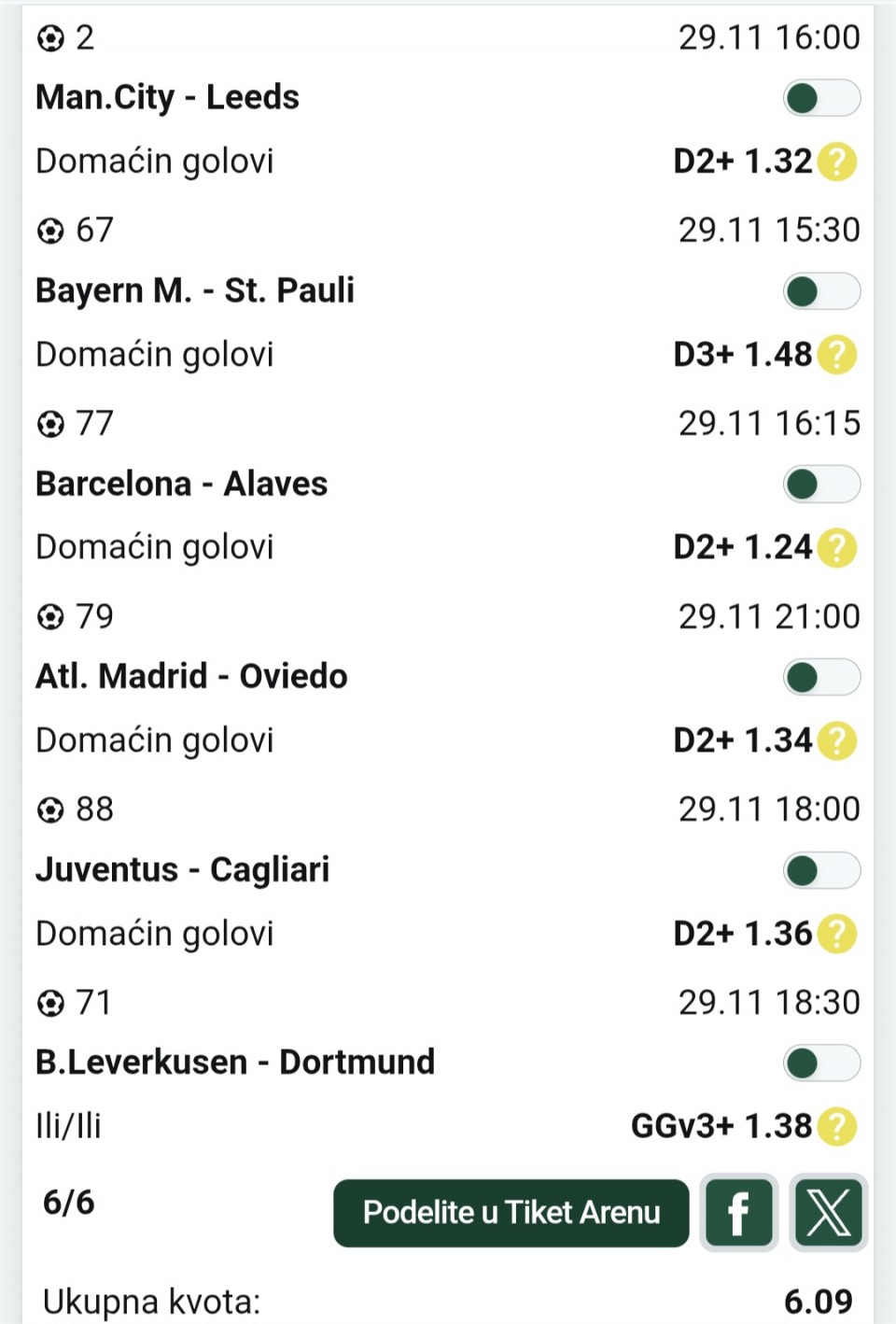Open help icon next to D2+ 1.36

click(x=837, y=934)
